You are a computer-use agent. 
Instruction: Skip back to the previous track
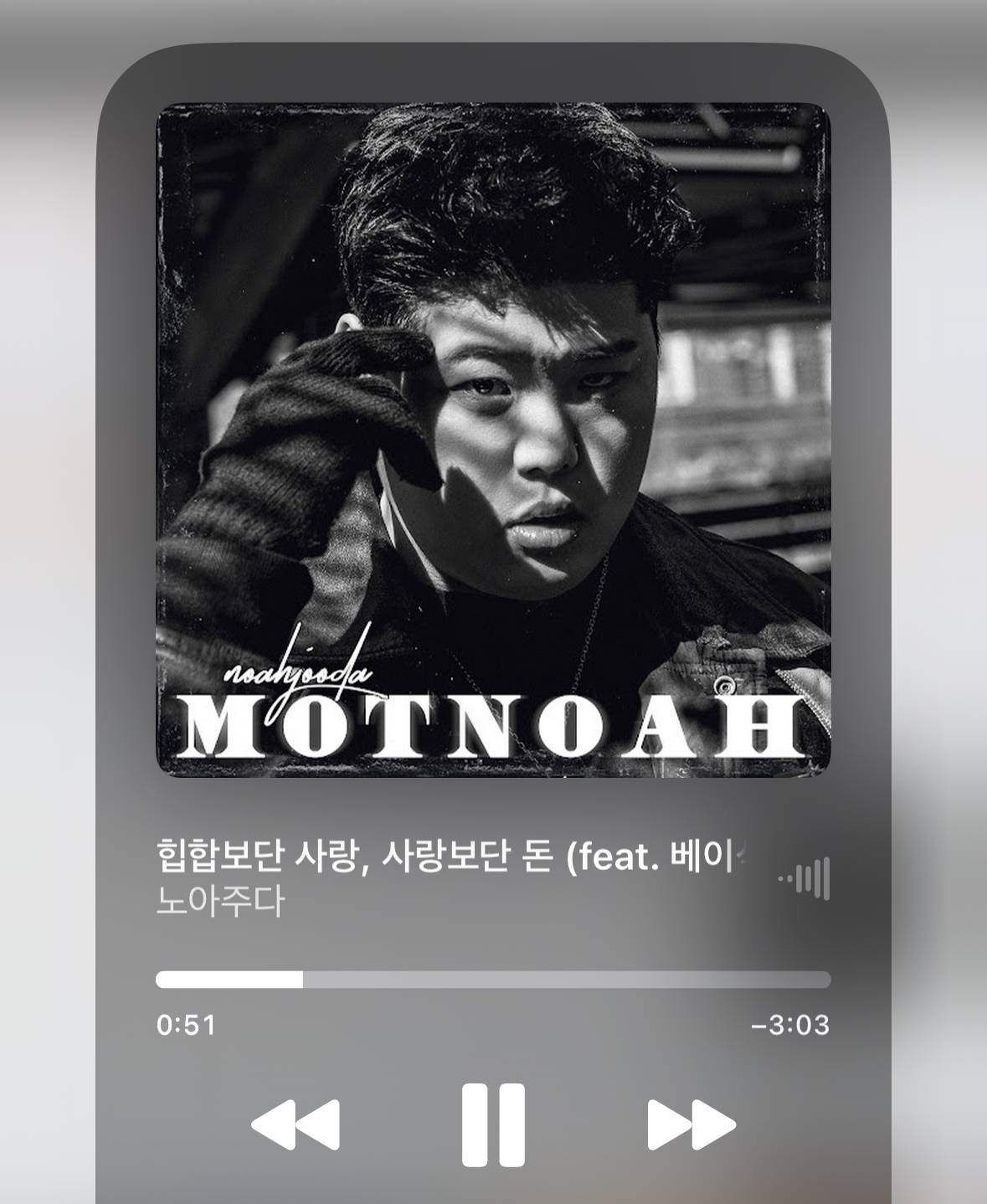tap(296, 1124)
